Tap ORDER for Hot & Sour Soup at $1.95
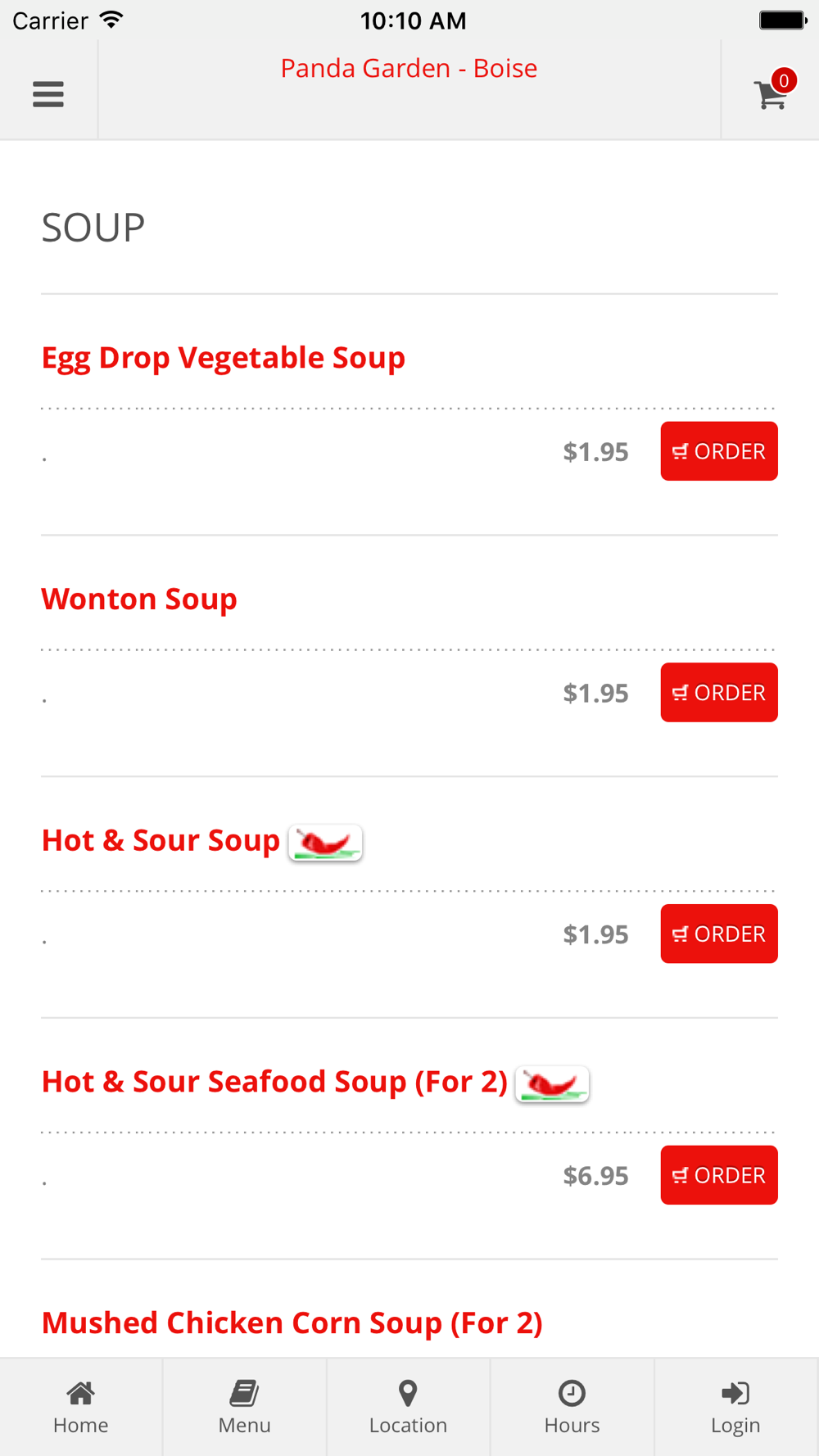 [x=719, y=934]
